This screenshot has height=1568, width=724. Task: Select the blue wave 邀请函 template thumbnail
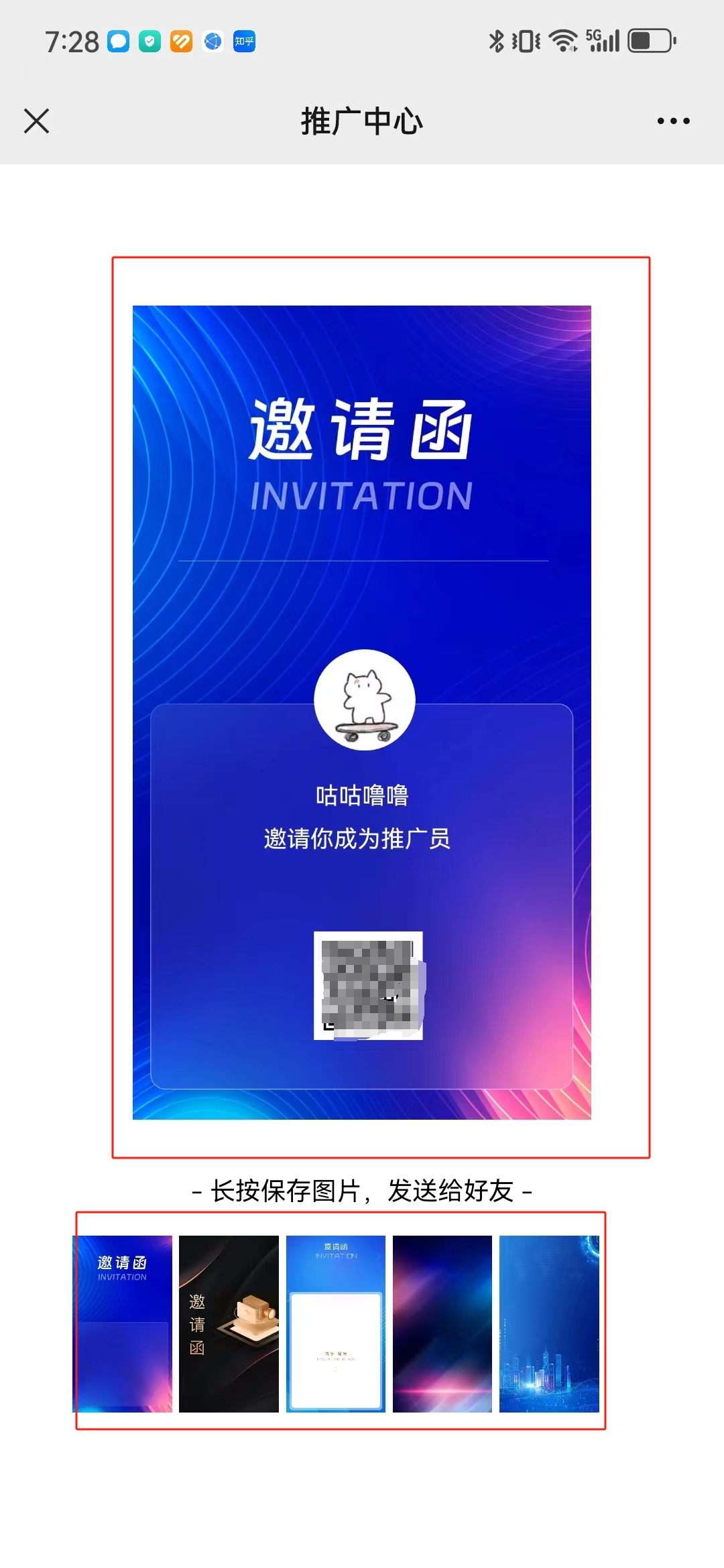(122, 1323)
